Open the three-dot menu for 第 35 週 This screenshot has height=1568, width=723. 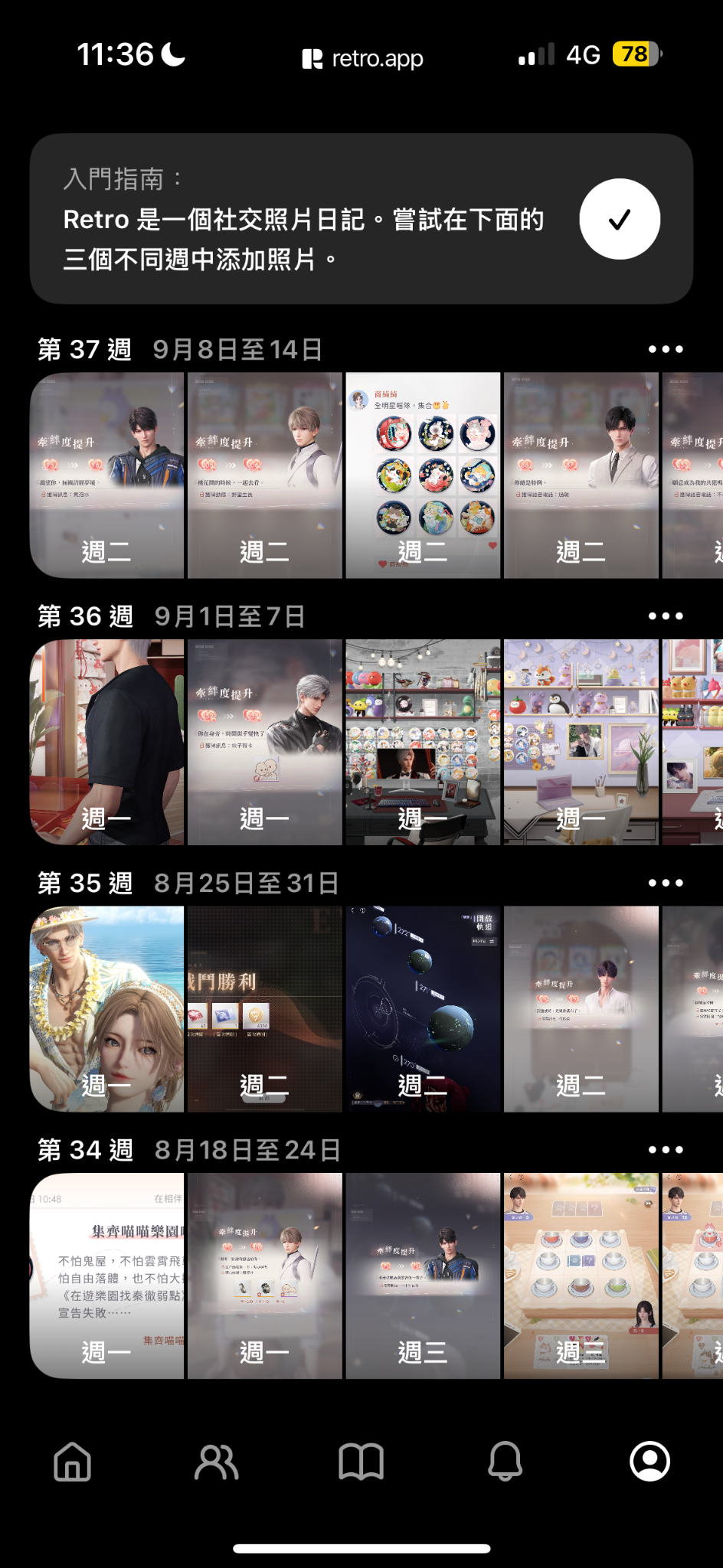(665, 883)
